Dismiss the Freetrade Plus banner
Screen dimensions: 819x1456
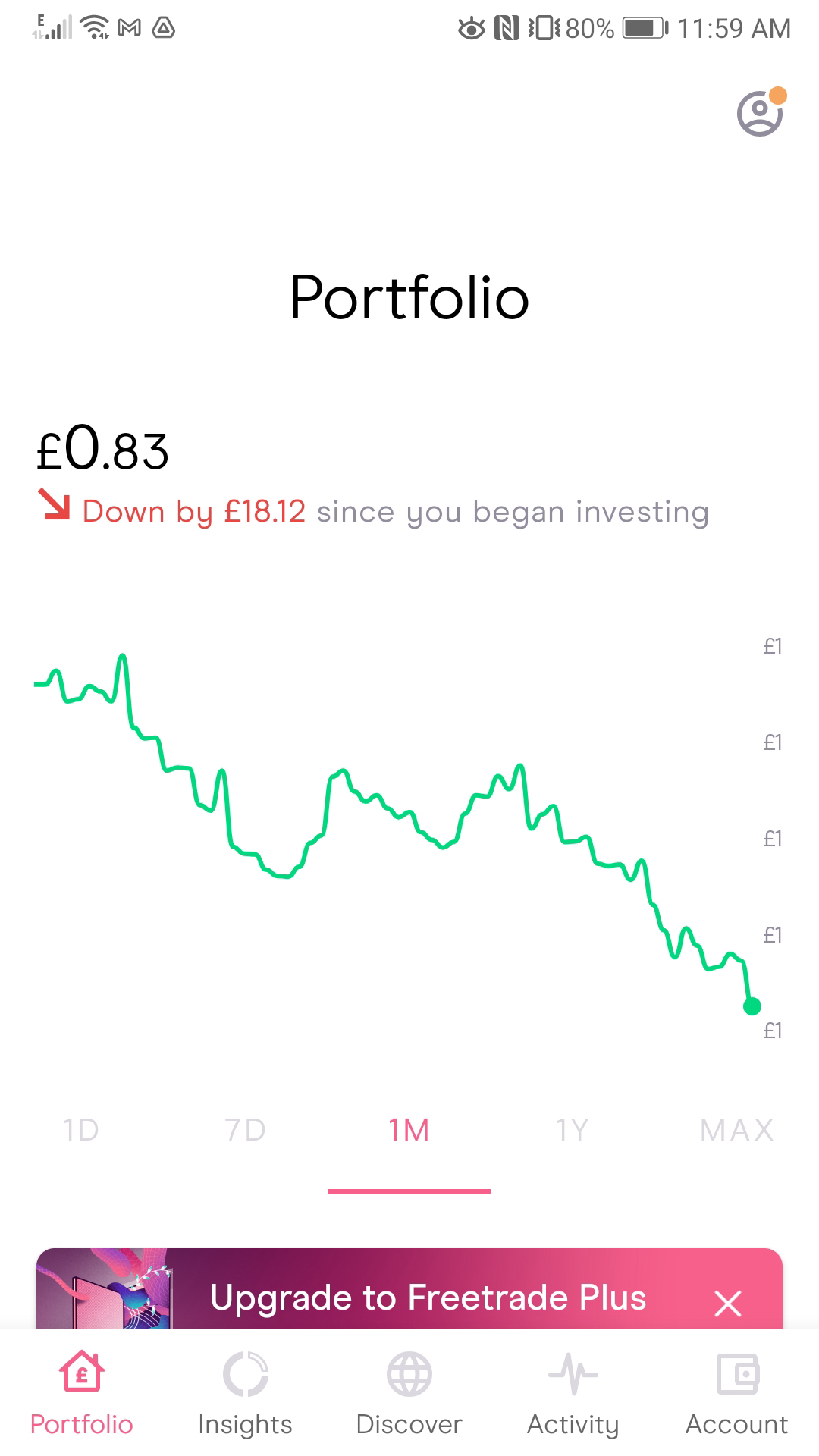tap(728, 1304)
